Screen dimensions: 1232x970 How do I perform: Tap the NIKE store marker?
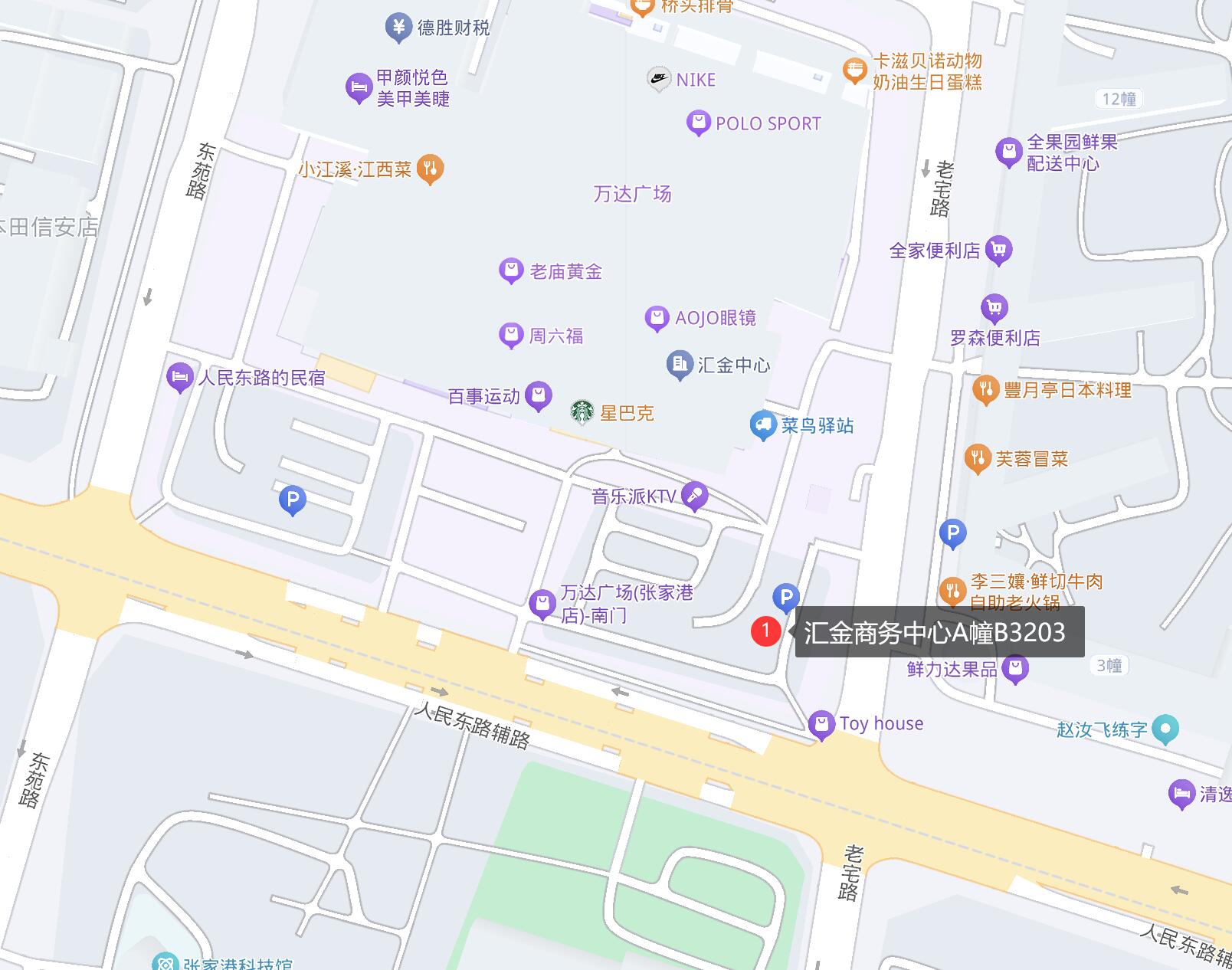click(x=659, y=78)
